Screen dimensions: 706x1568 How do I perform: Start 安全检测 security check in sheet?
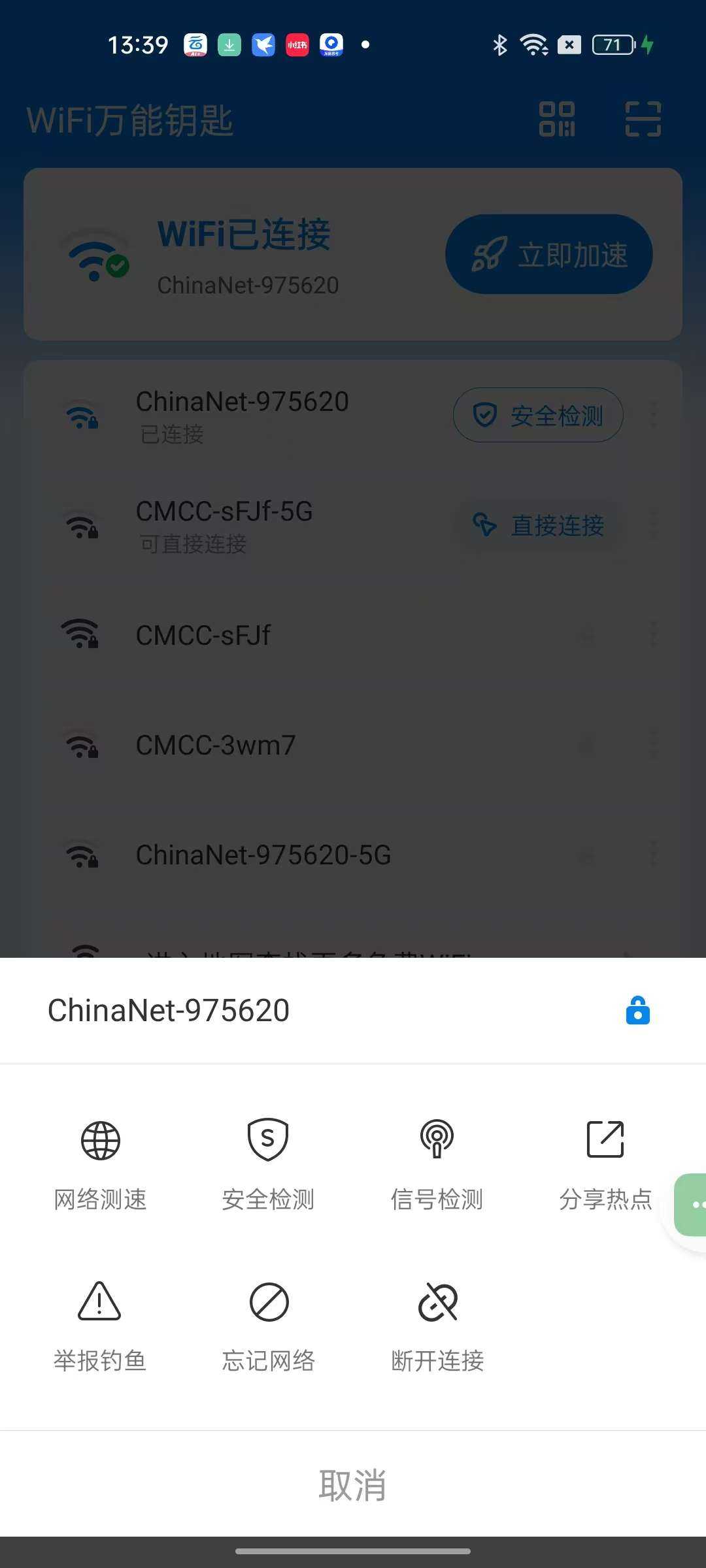pyautogui.click(x=268, y=1163)
